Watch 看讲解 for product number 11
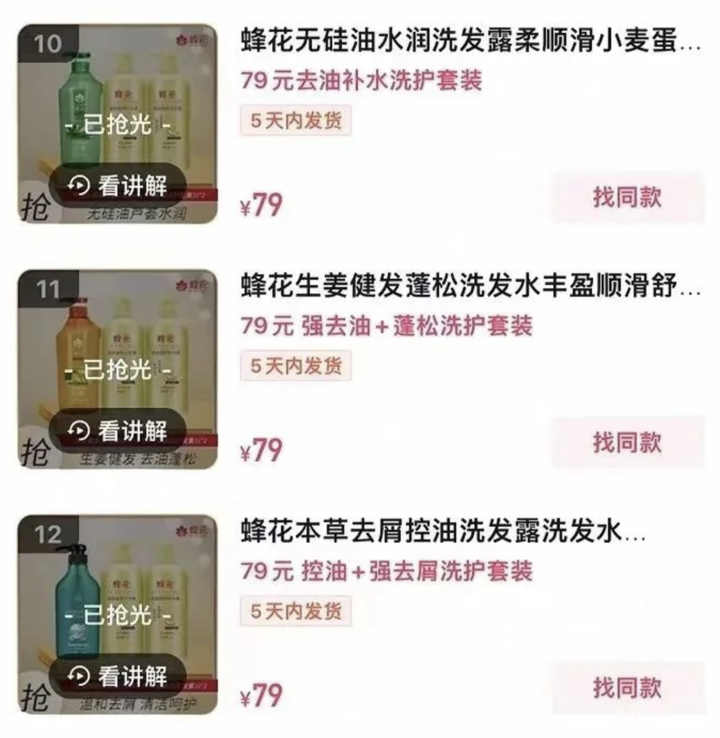The image size is (720, 738). click(118, 431)
